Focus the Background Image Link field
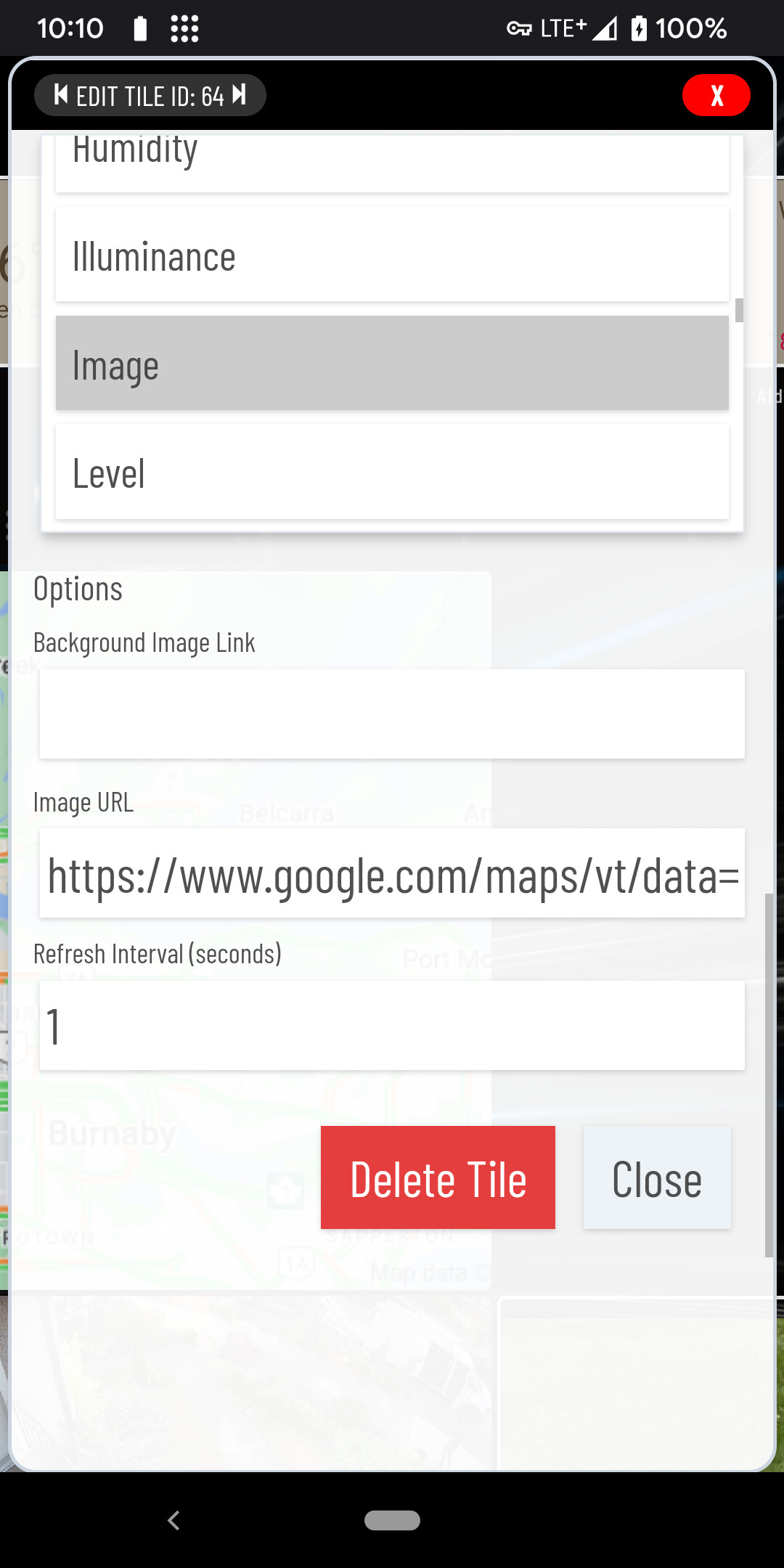 392,714
